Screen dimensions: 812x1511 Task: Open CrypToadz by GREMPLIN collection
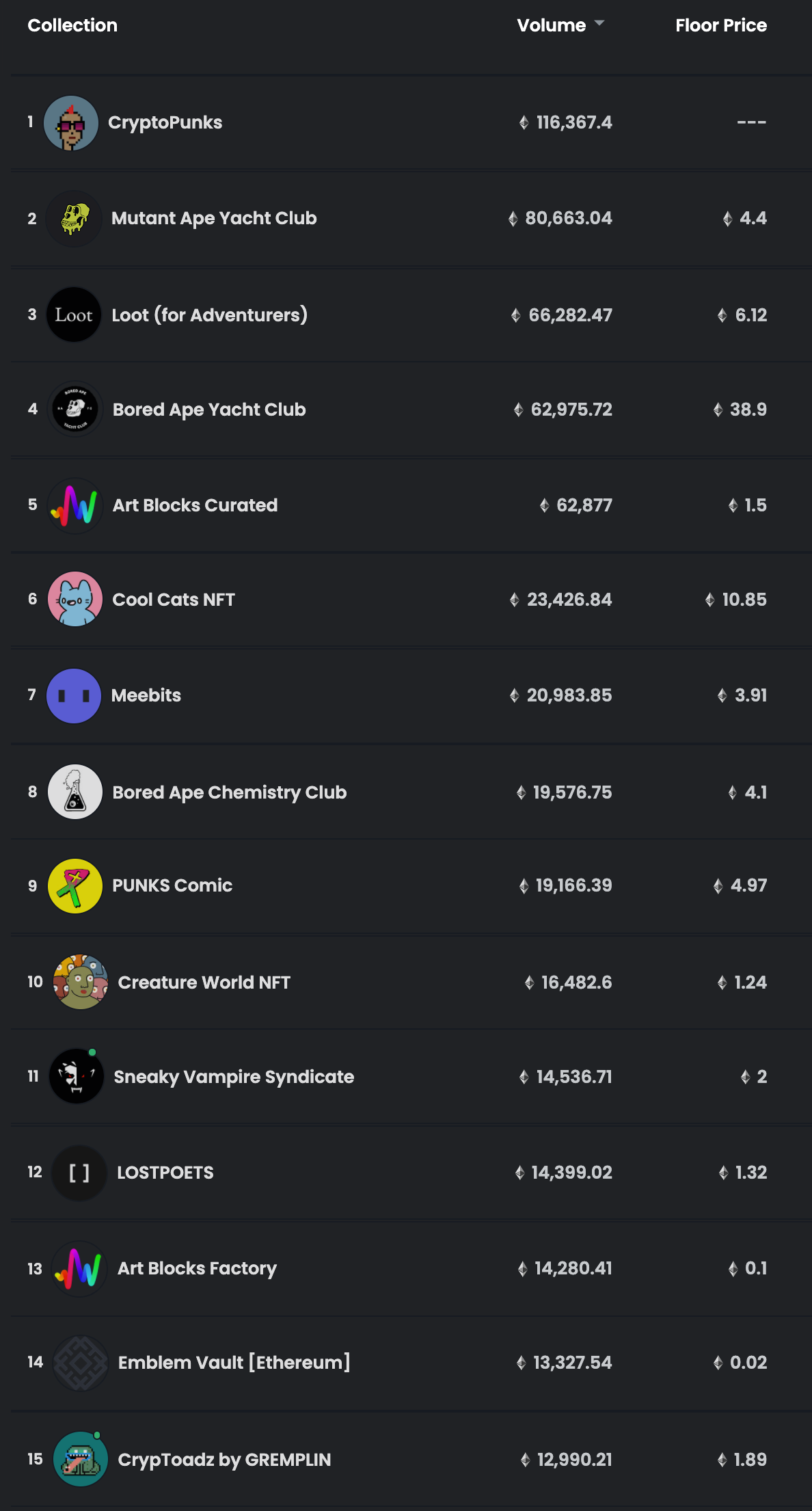point(411,1459)
